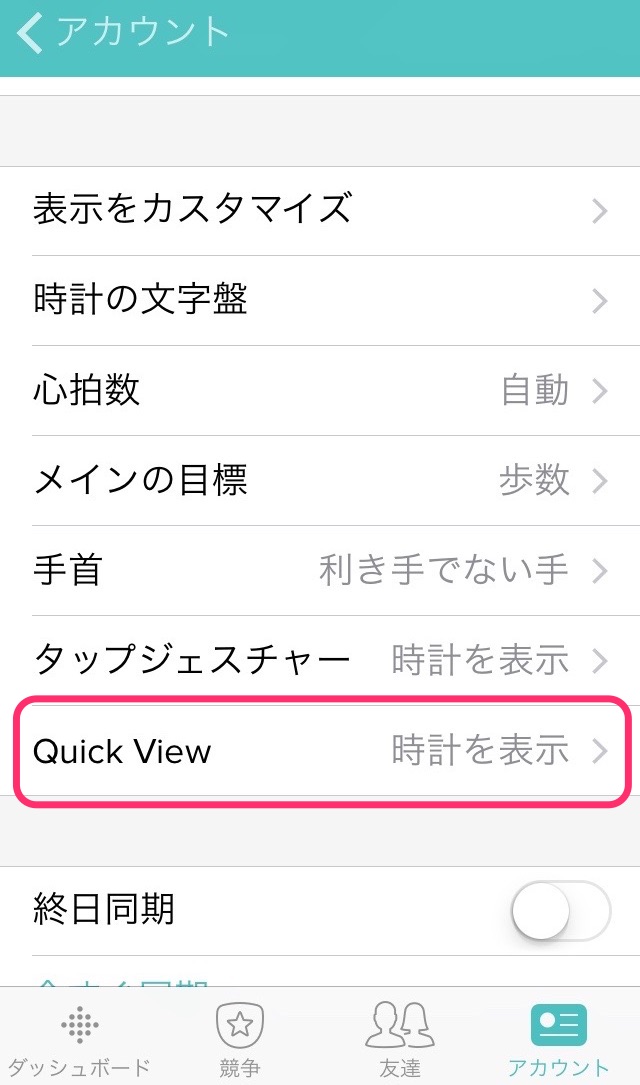Switch to 友達 tab
The height and width of the screenshot is (1085, 640).
click(399, 1040)
